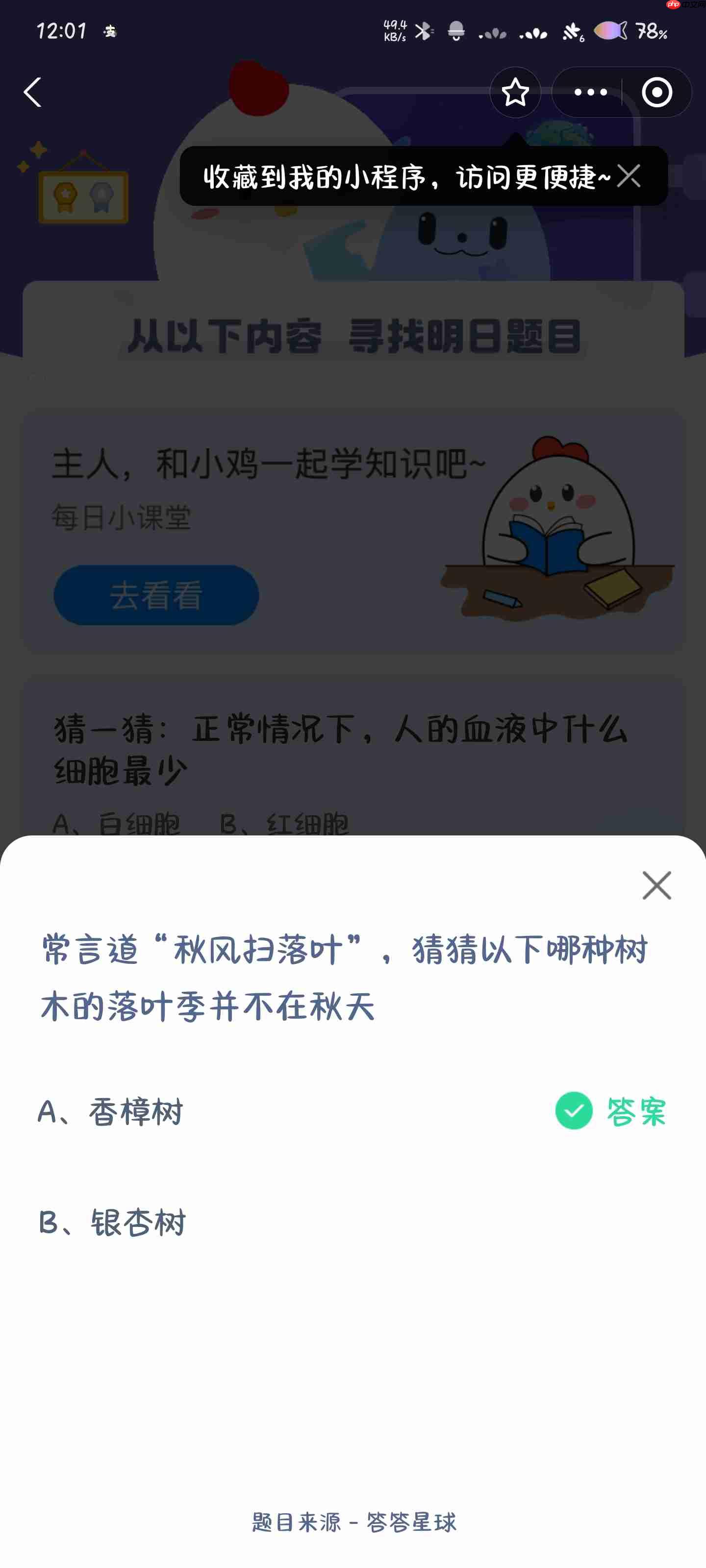The image size is (706, 1568).
Task: Close the 收藏到我的小程序 tip banner
Action: tap(630, 176)
